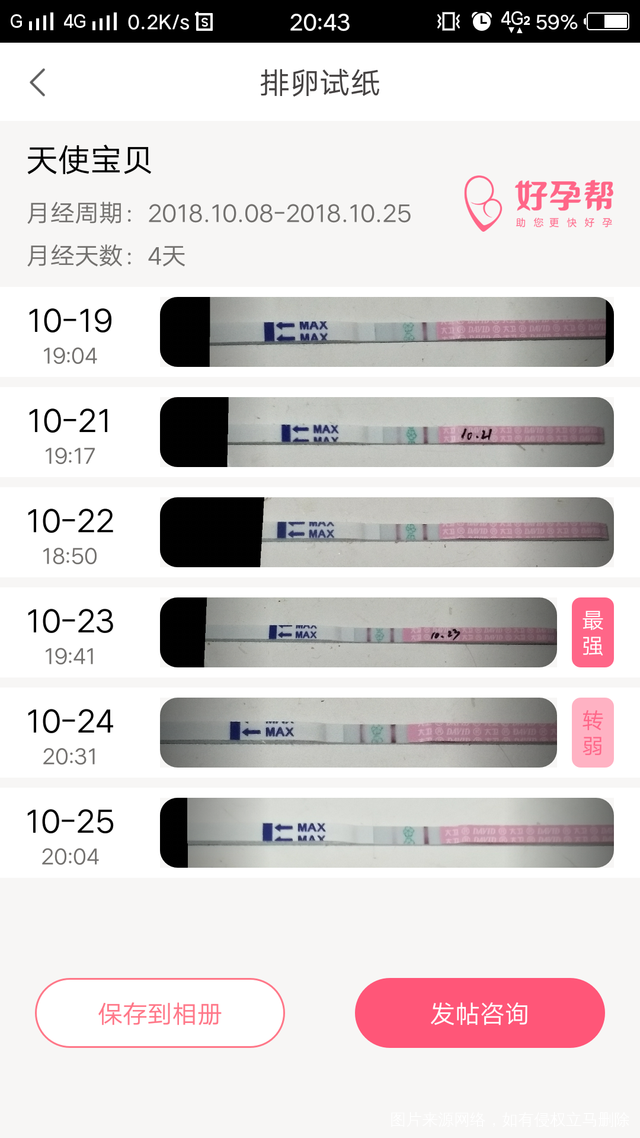Viewport: 640px width, 1138px height.
Task: Tap the 保存到相册 button
Action: click(160, 1013)
